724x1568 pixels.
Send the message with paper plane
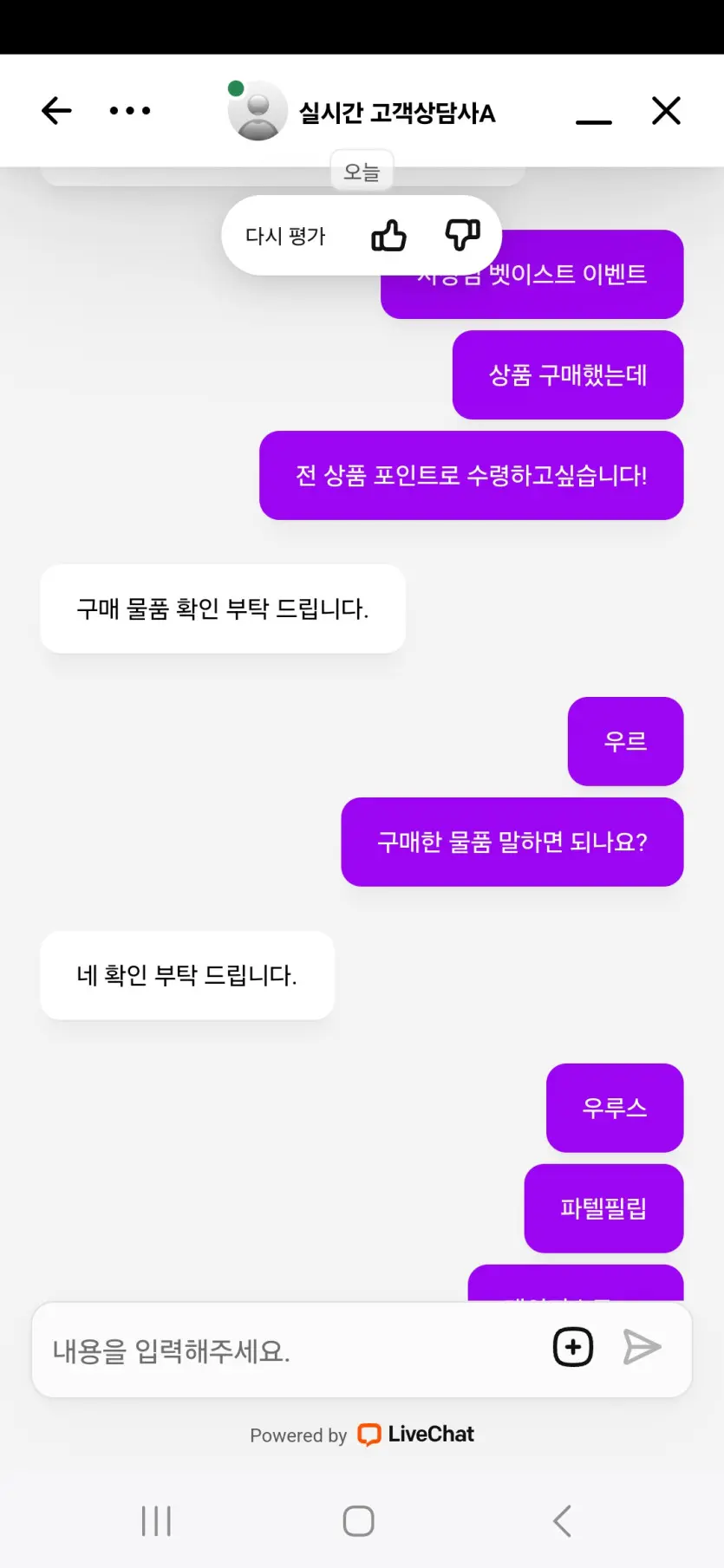pos(642,1347)
